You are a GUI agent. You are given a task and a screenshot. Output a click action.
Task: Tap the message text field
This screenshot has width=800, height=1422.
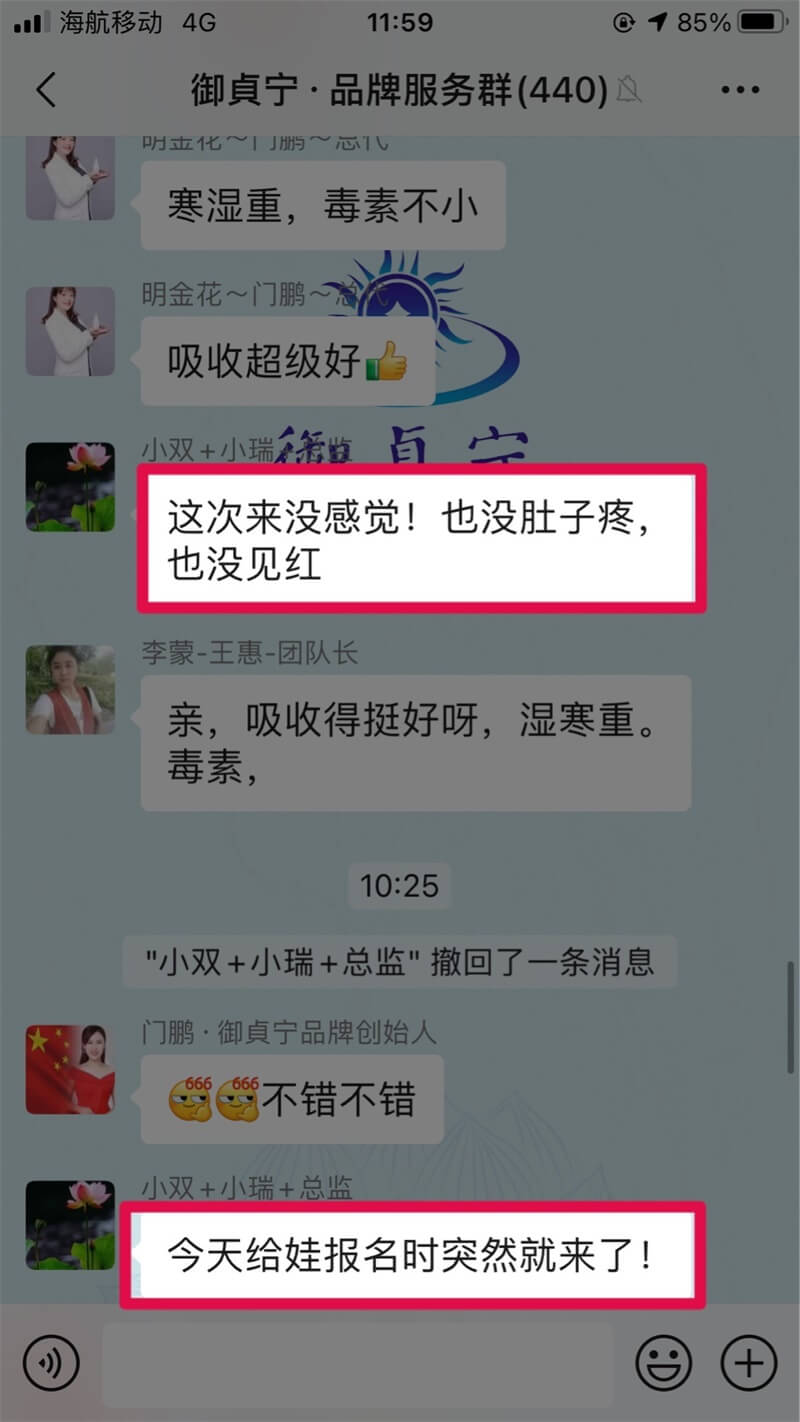click(x=360, y=1362)
